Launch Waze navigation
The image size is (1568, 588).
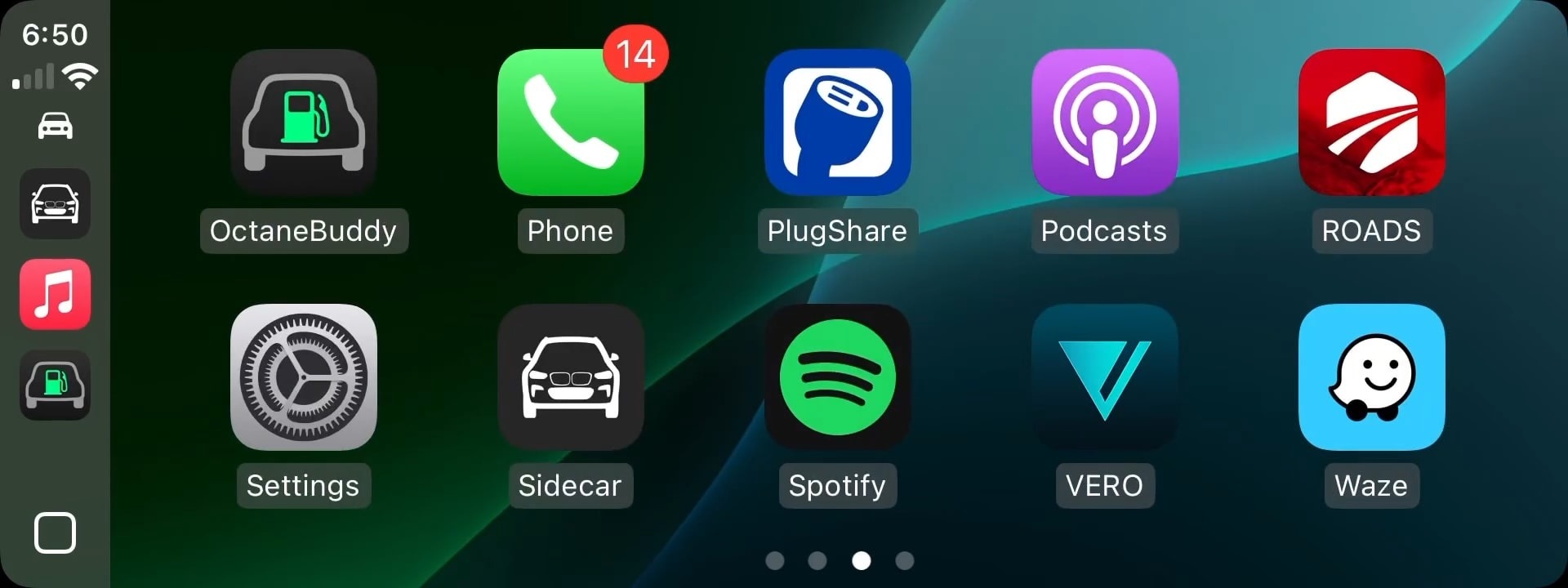pyautogui.click(x=1371, y=377)
